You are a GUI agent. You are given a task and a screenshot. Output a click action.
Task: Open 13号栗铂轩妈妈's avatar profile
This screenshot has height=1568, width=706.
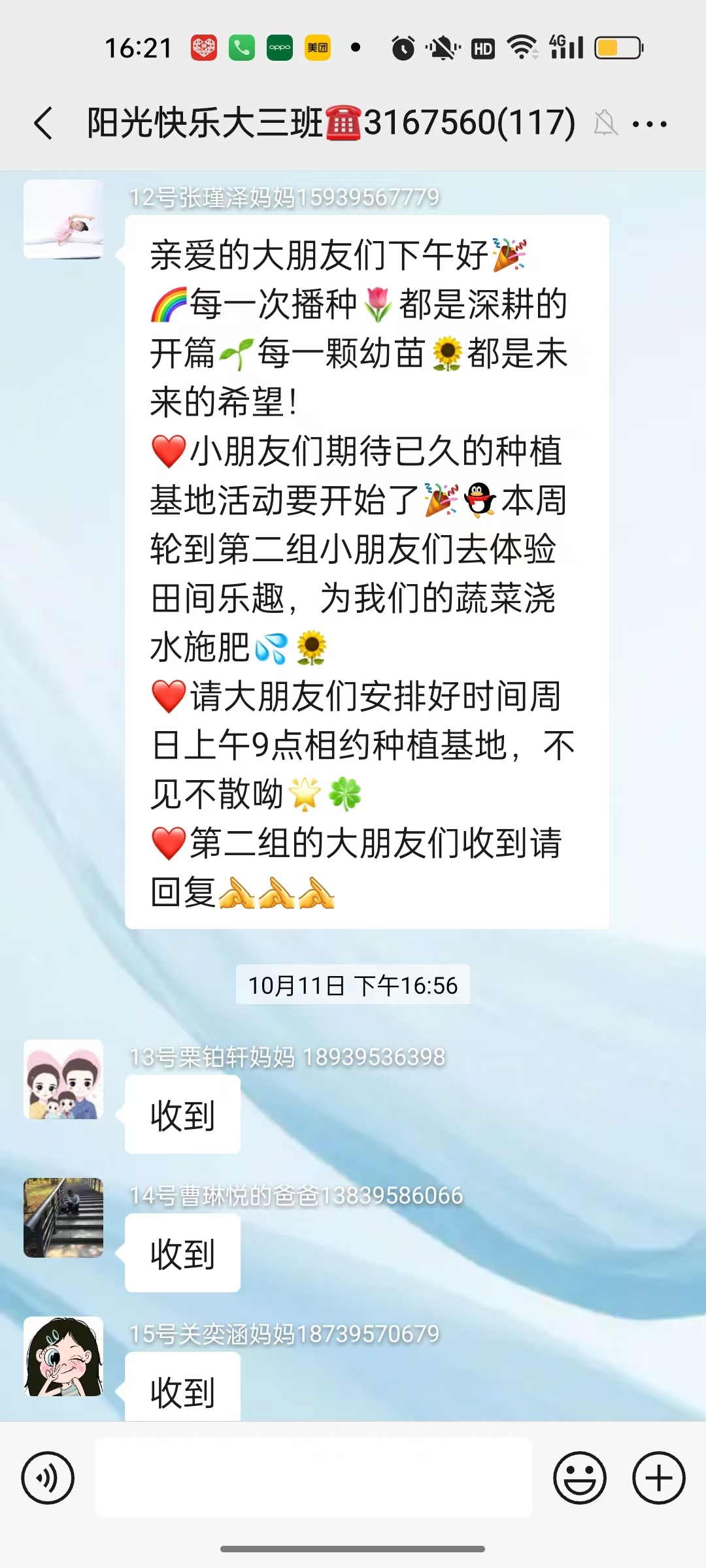63,1079
